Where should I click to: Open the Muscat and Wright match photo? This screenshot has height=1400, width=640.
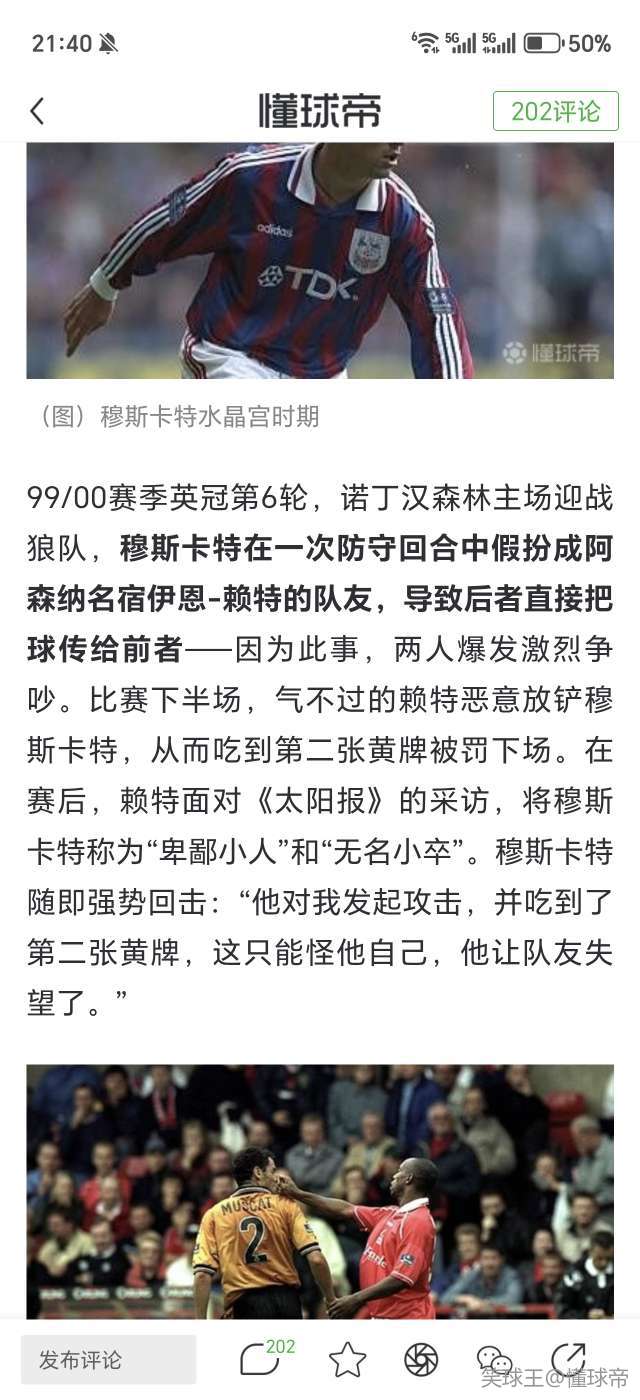click(320, 1190)
